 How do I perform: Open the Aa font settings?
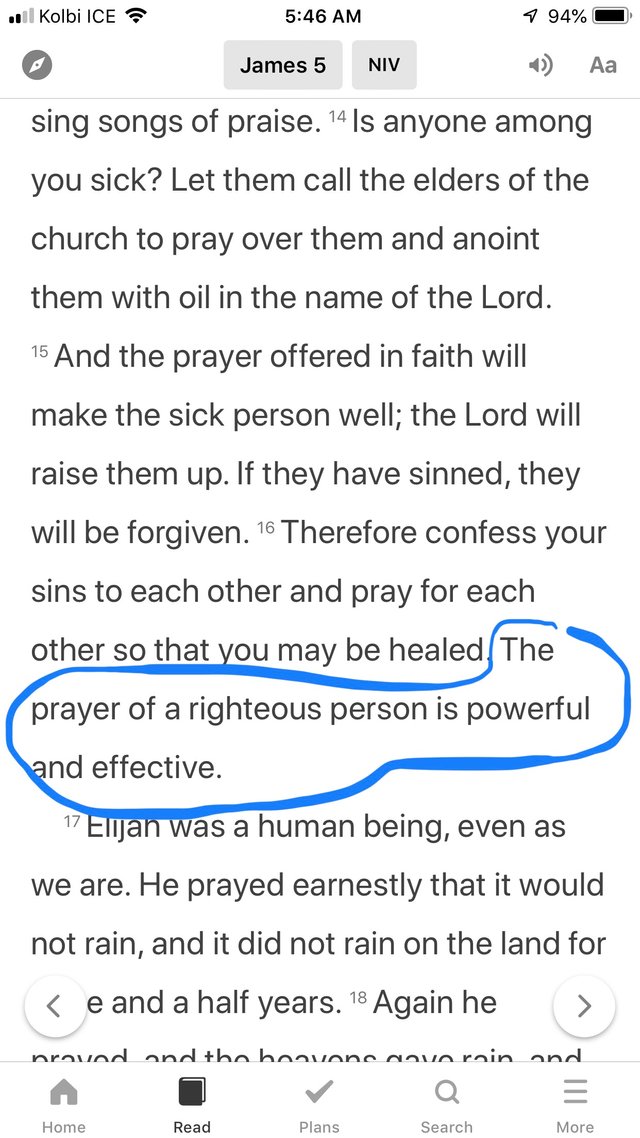click(602, 65)
